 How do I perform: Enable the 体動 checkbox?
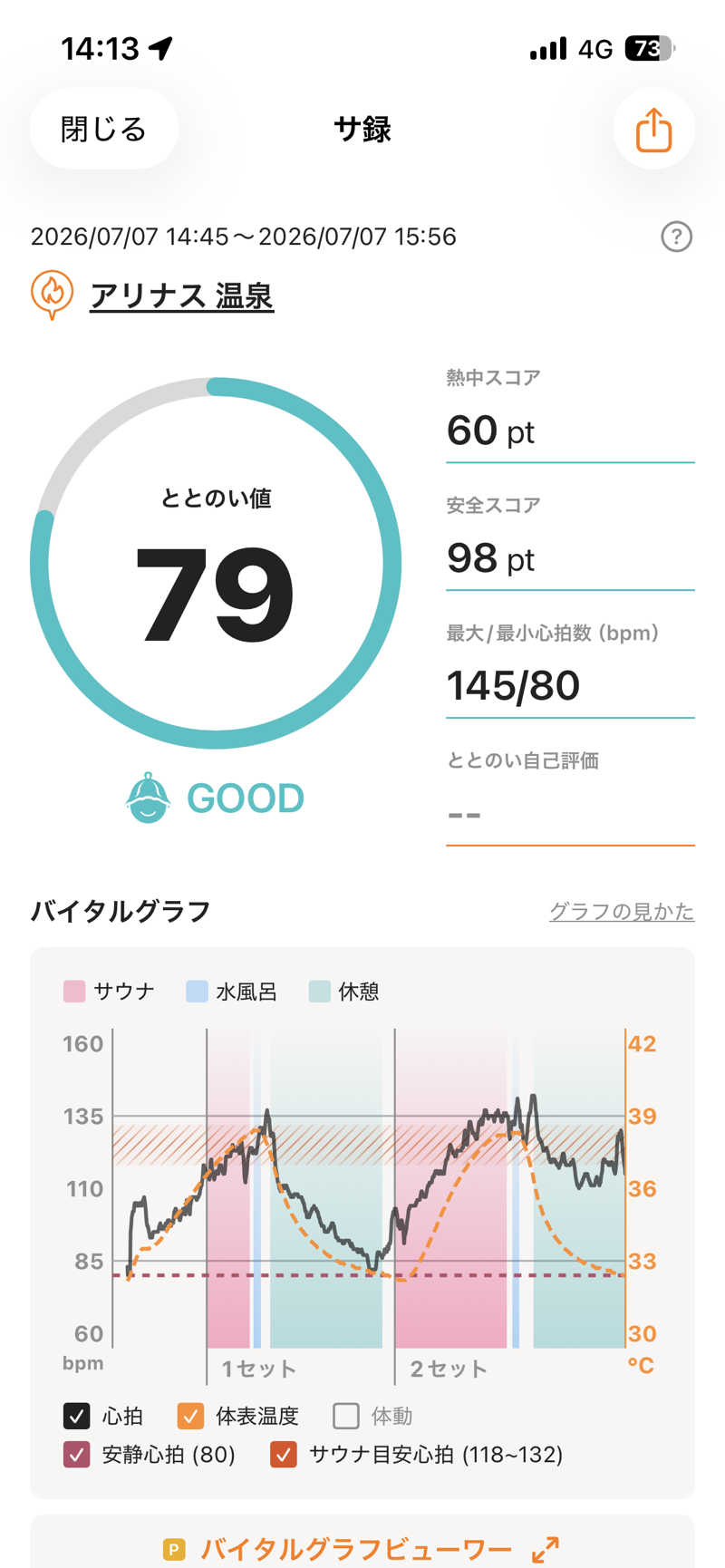(346, 1416)
